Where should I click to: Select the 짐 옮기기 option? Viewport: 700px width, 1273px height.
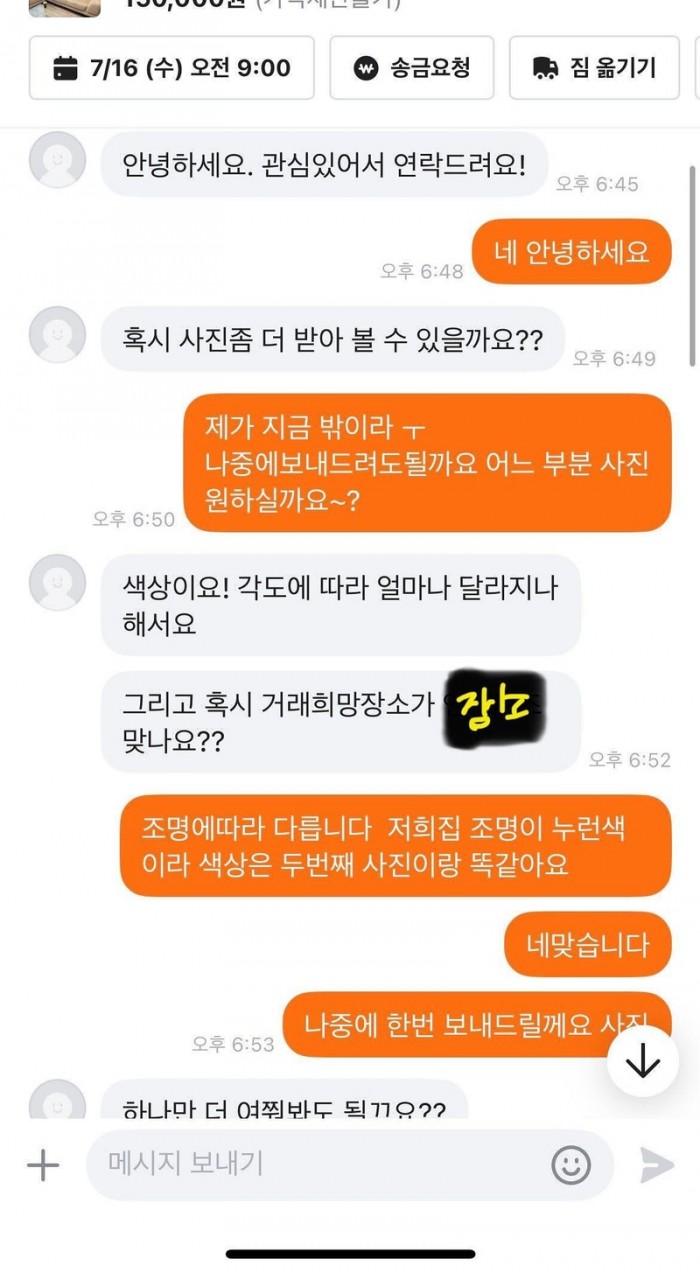(x=595, y=68)
